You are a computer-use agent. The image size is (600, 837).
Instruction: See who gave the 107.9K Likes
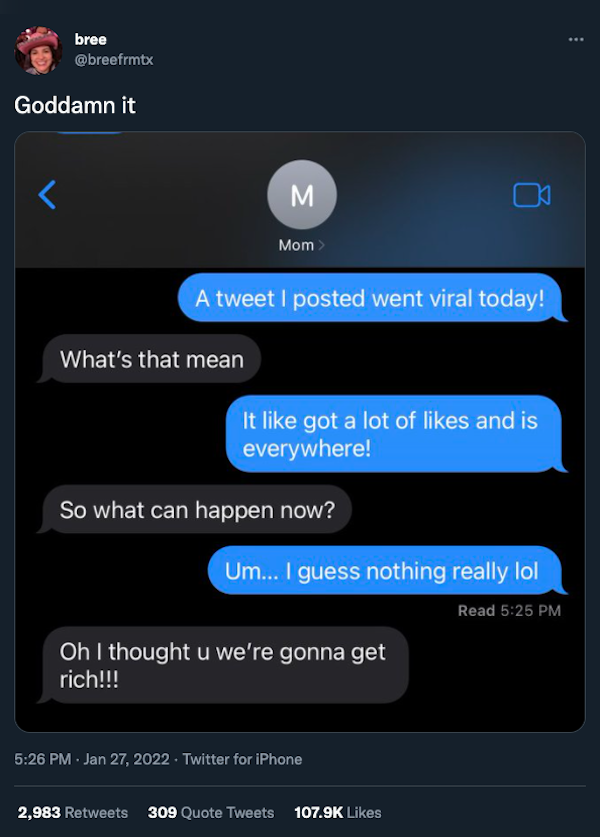pyautogui.click(x=337, y=812)
